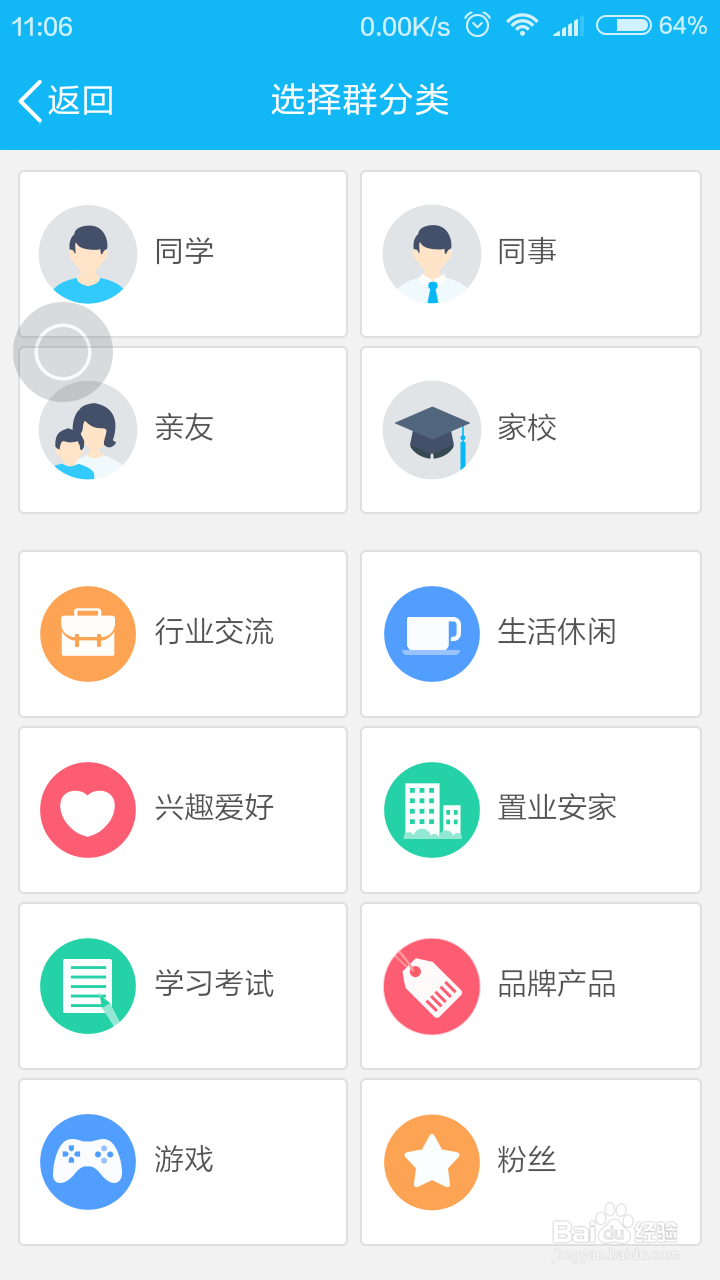This screenshot has width=720, height=1280.
Task: Tap the 兴趣爱好 category card
Action: coord(183,810)
